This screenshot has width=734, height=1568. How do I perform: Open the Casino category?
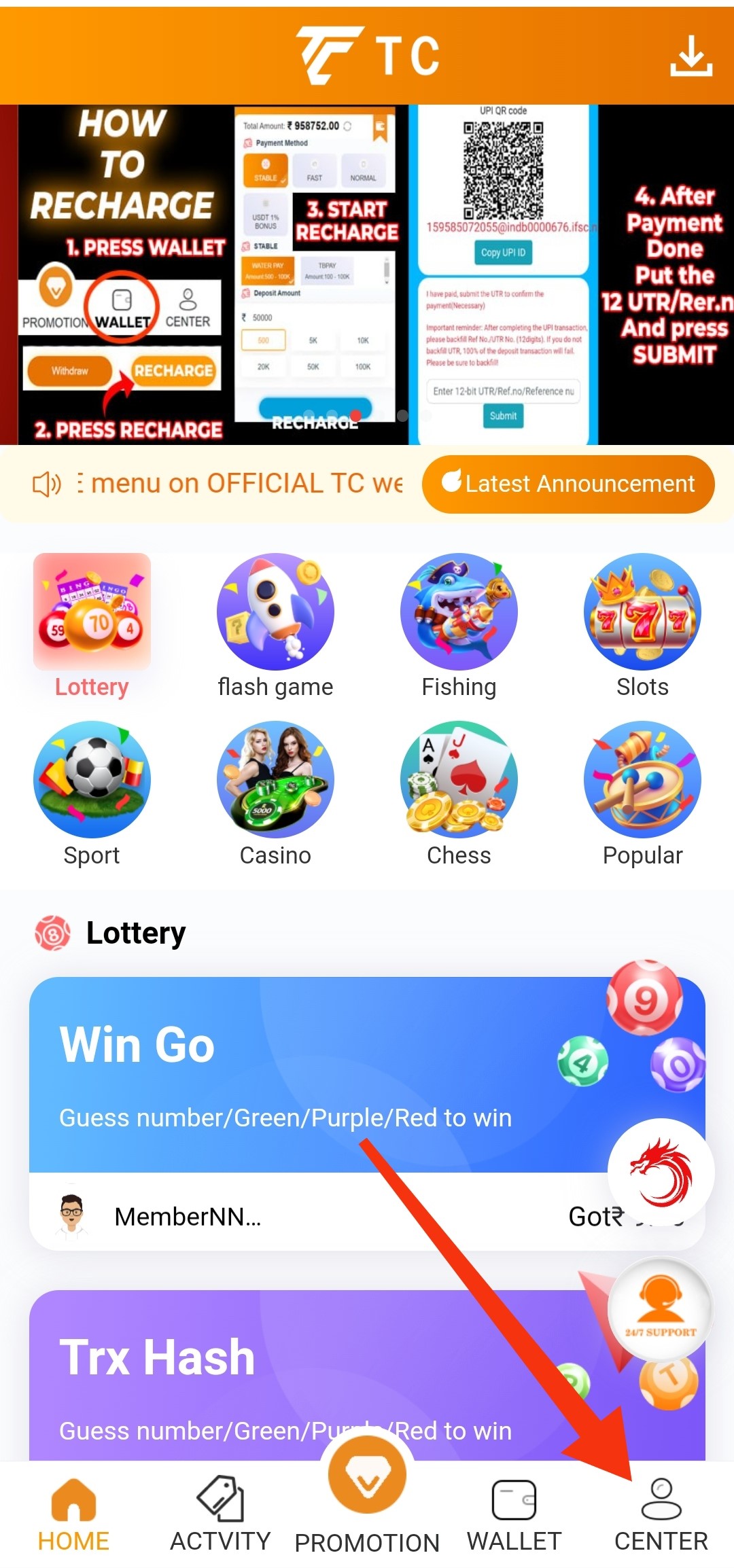pyautogui.click(x=275, y=793)
